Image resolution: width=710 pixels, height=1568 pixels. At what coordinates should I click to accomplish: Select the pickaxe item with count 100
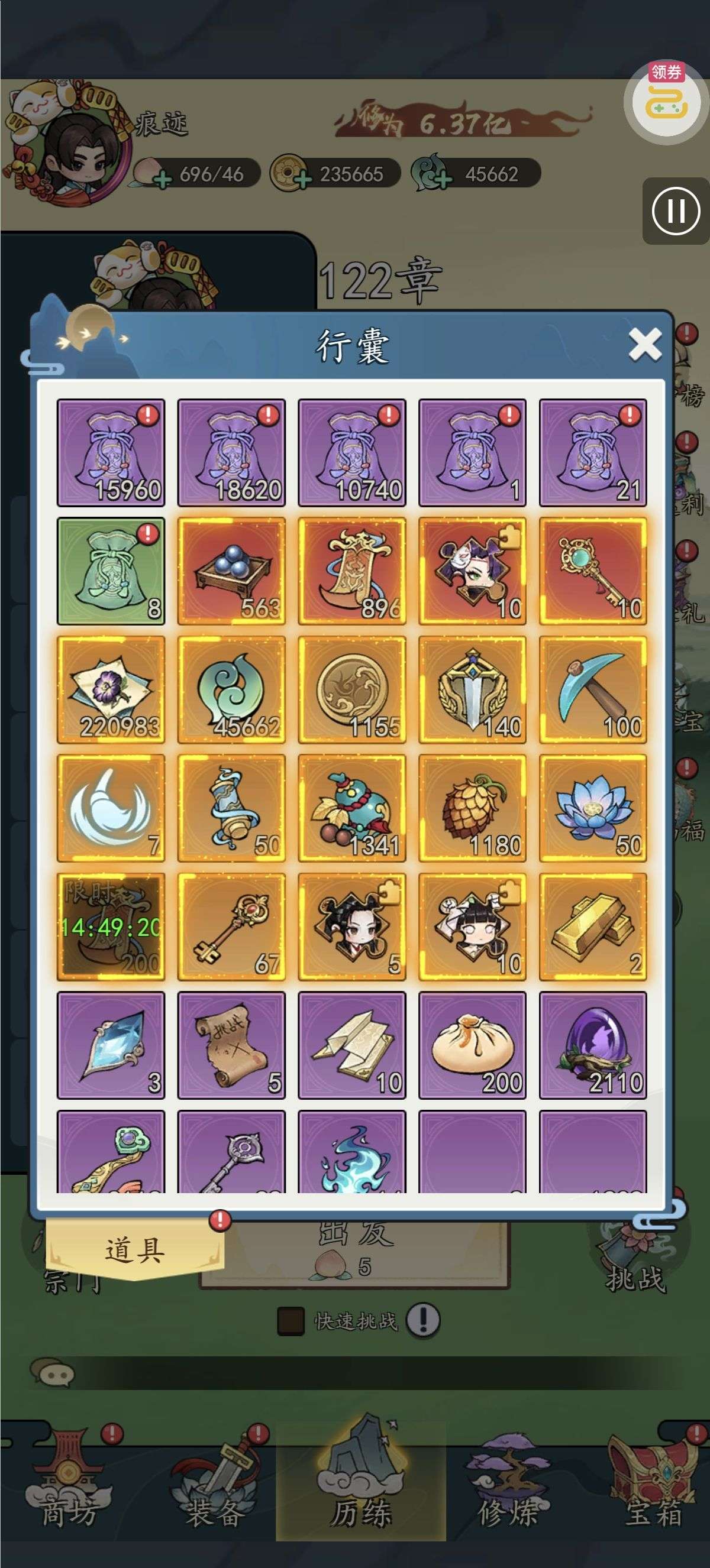tap(593, 689)
